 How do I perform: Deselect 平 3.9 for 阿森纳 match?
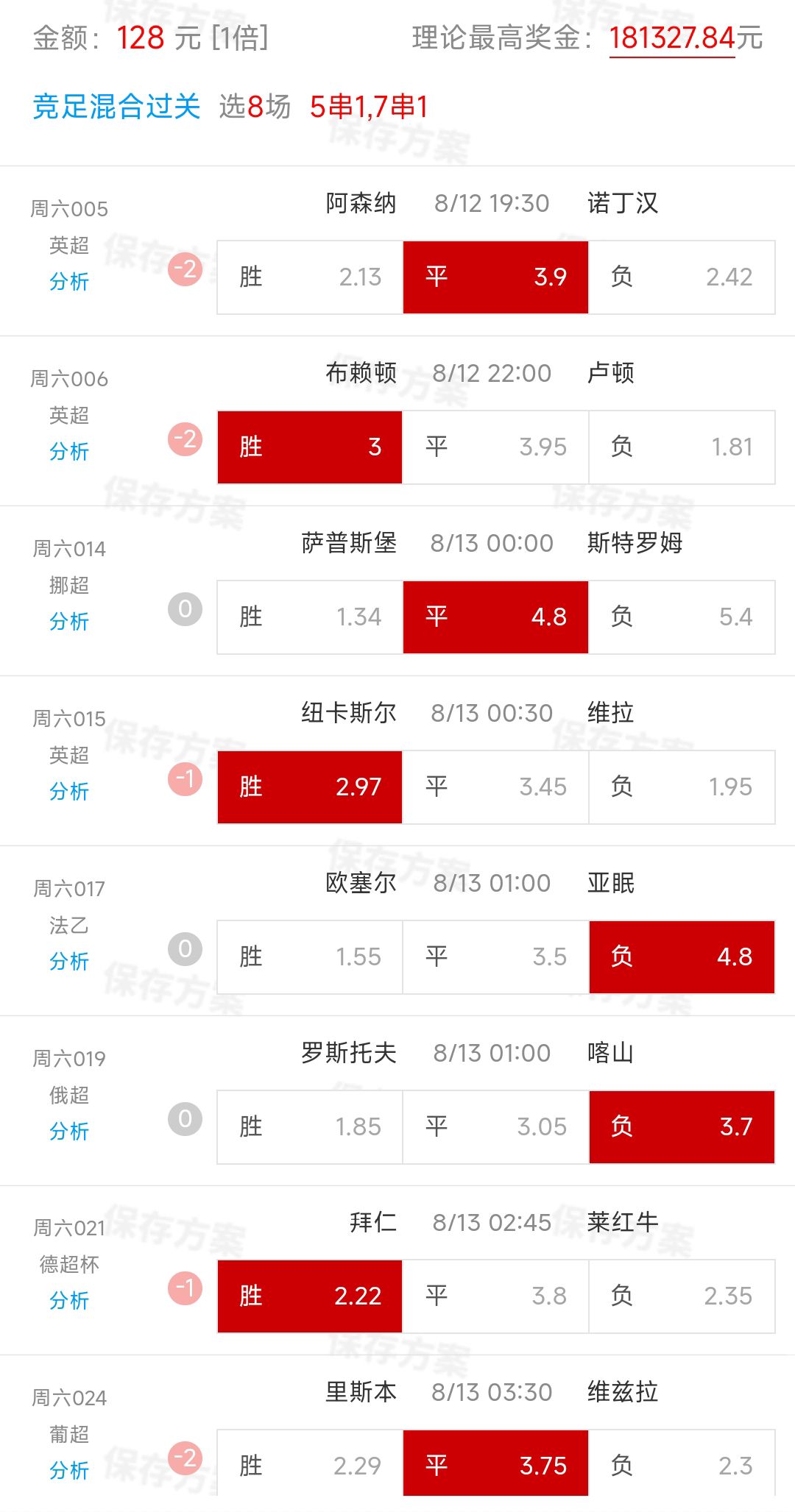tap(495, 277)
